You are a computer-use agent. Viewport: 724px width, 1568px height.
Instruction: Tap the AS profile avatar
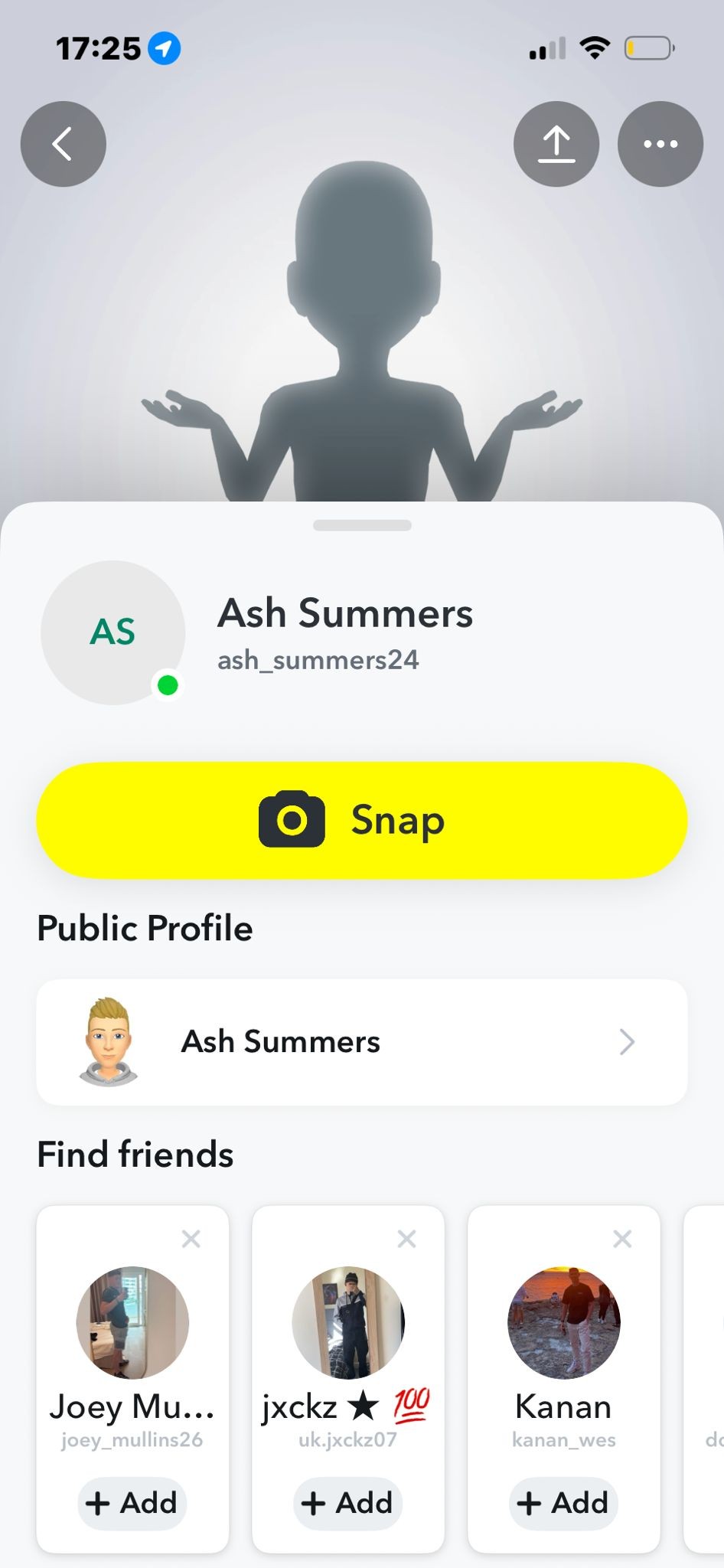pos(113,632)
